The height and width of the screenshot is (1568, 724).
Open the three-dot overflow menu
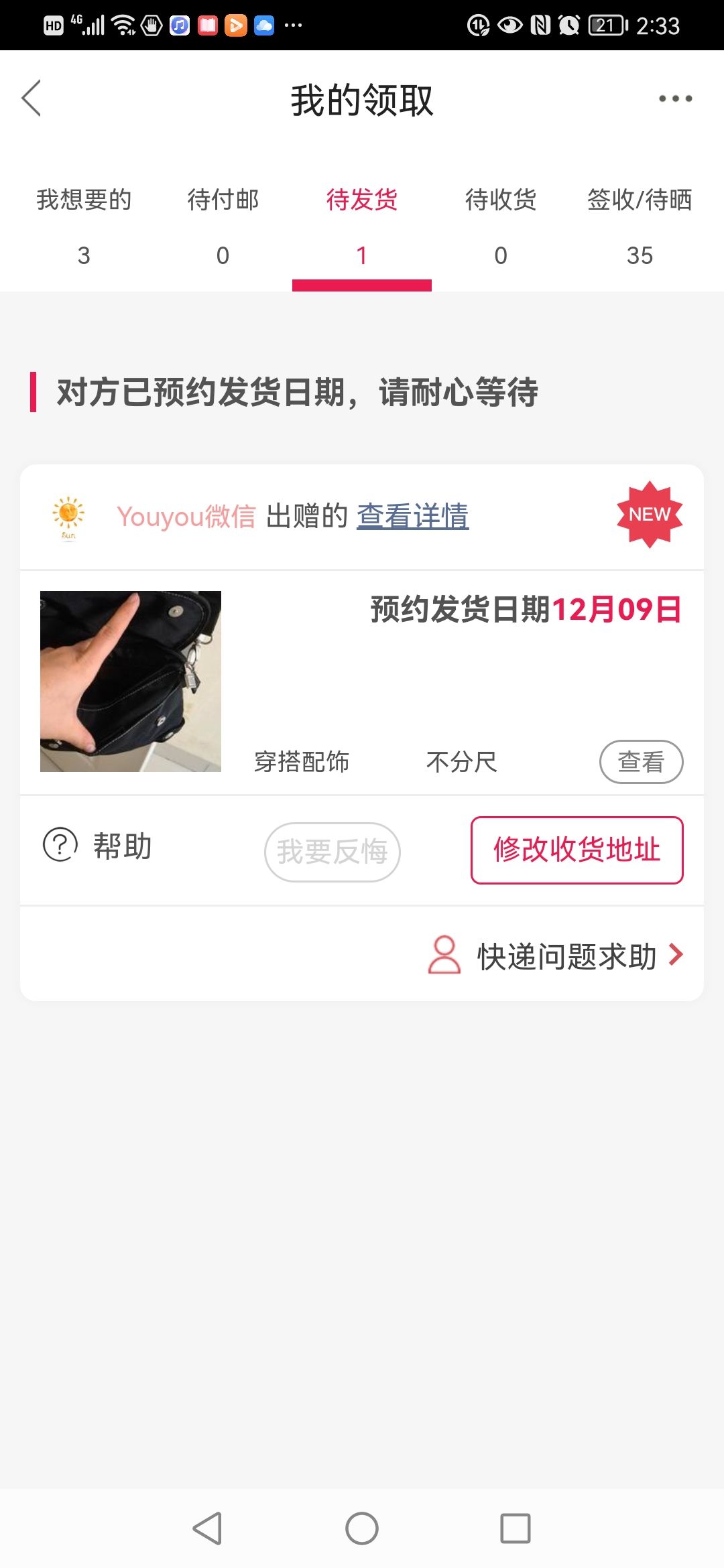point(675,99)
